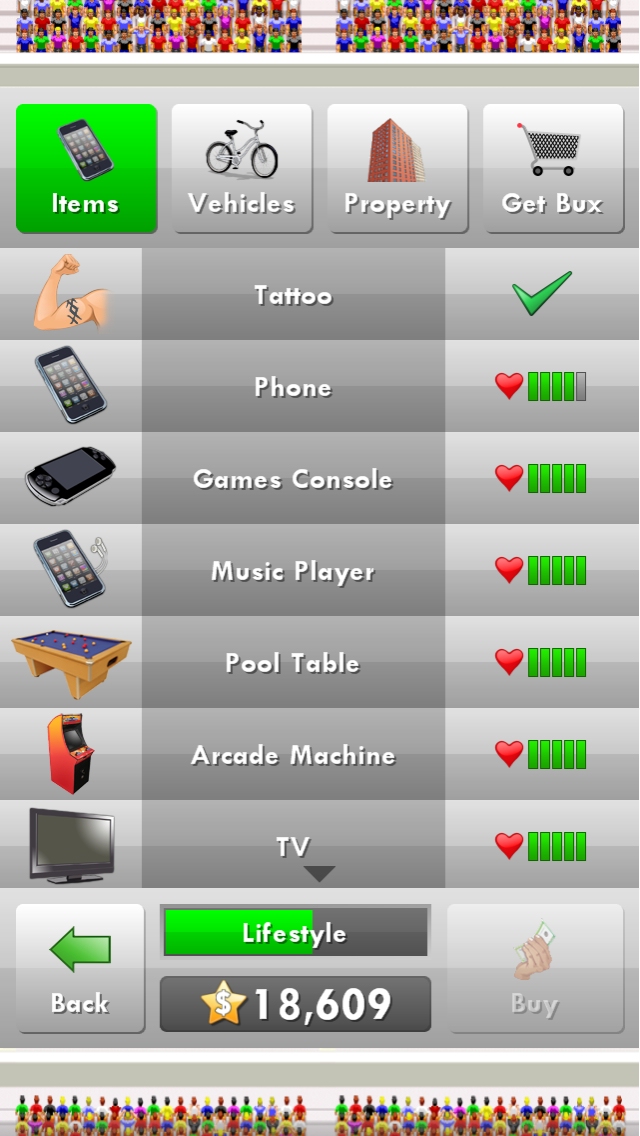Viewport: 640px width, 1136px height.
Task: Go back with the Back button
Action: pos(80,968)
